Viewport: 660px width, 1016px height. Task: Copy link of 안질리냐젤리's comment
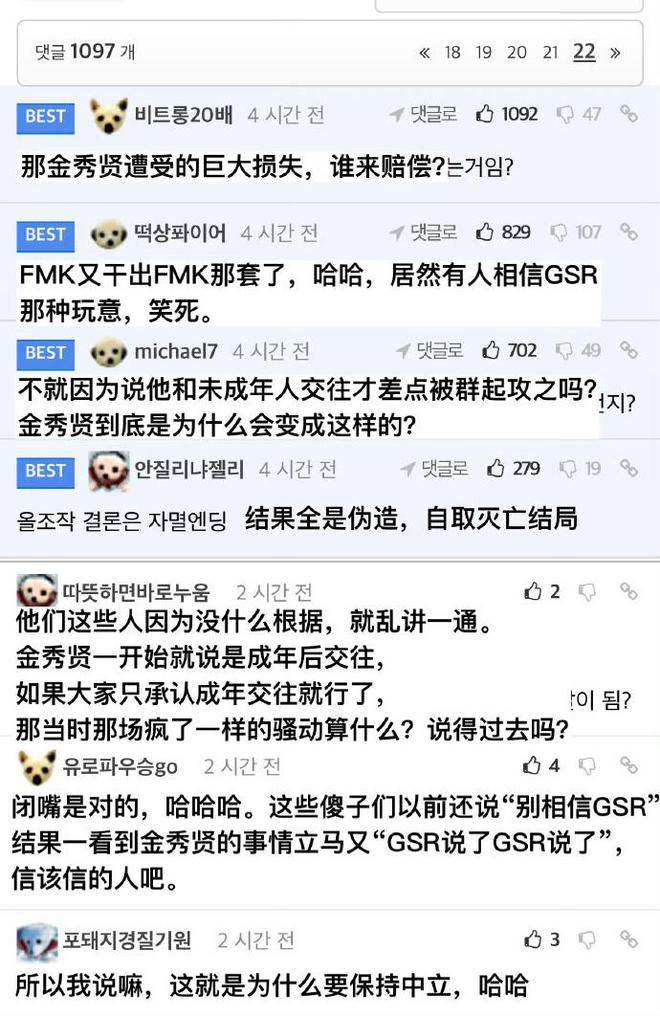click(x=628, y=468)
